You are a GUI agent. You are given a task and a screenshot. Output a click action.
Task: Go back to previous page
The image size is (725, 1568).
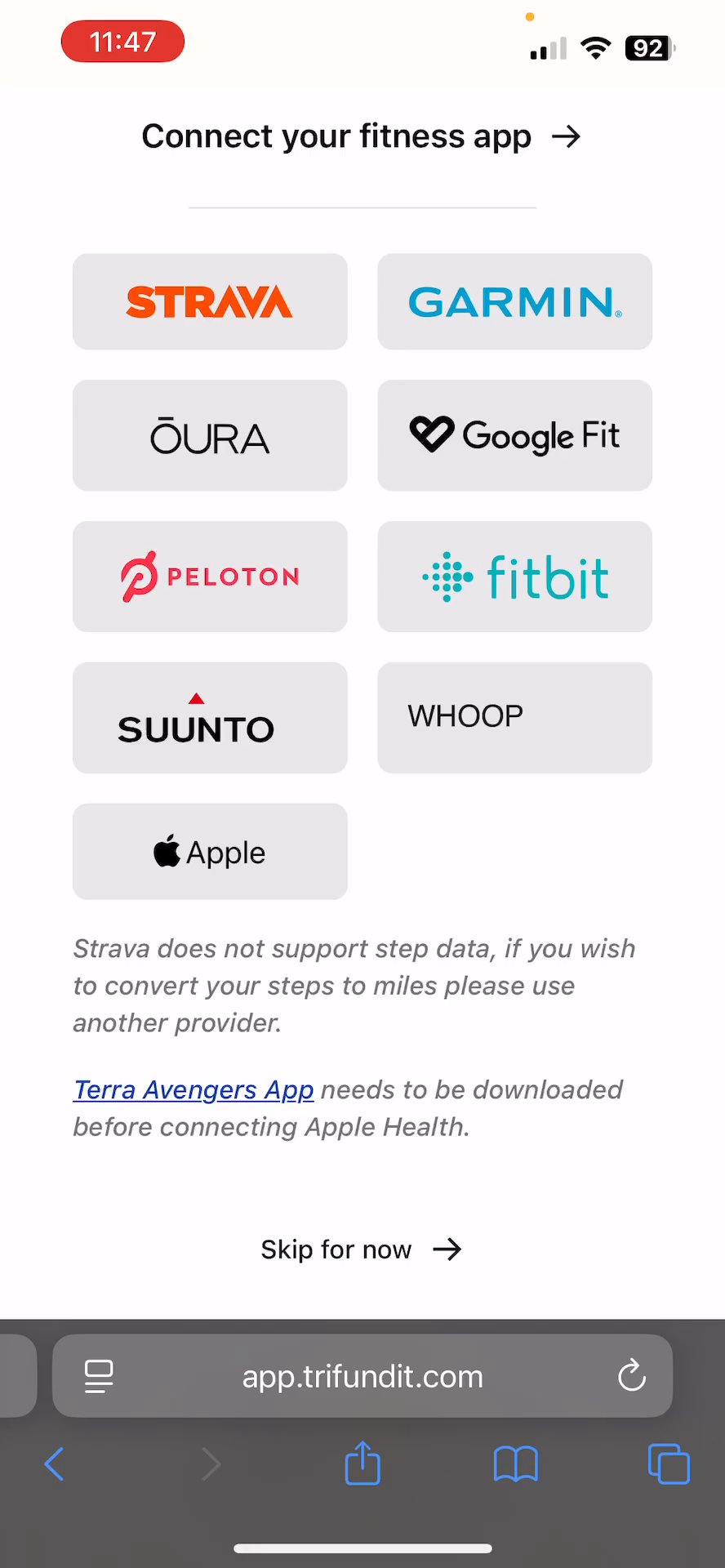[54, 1463]
